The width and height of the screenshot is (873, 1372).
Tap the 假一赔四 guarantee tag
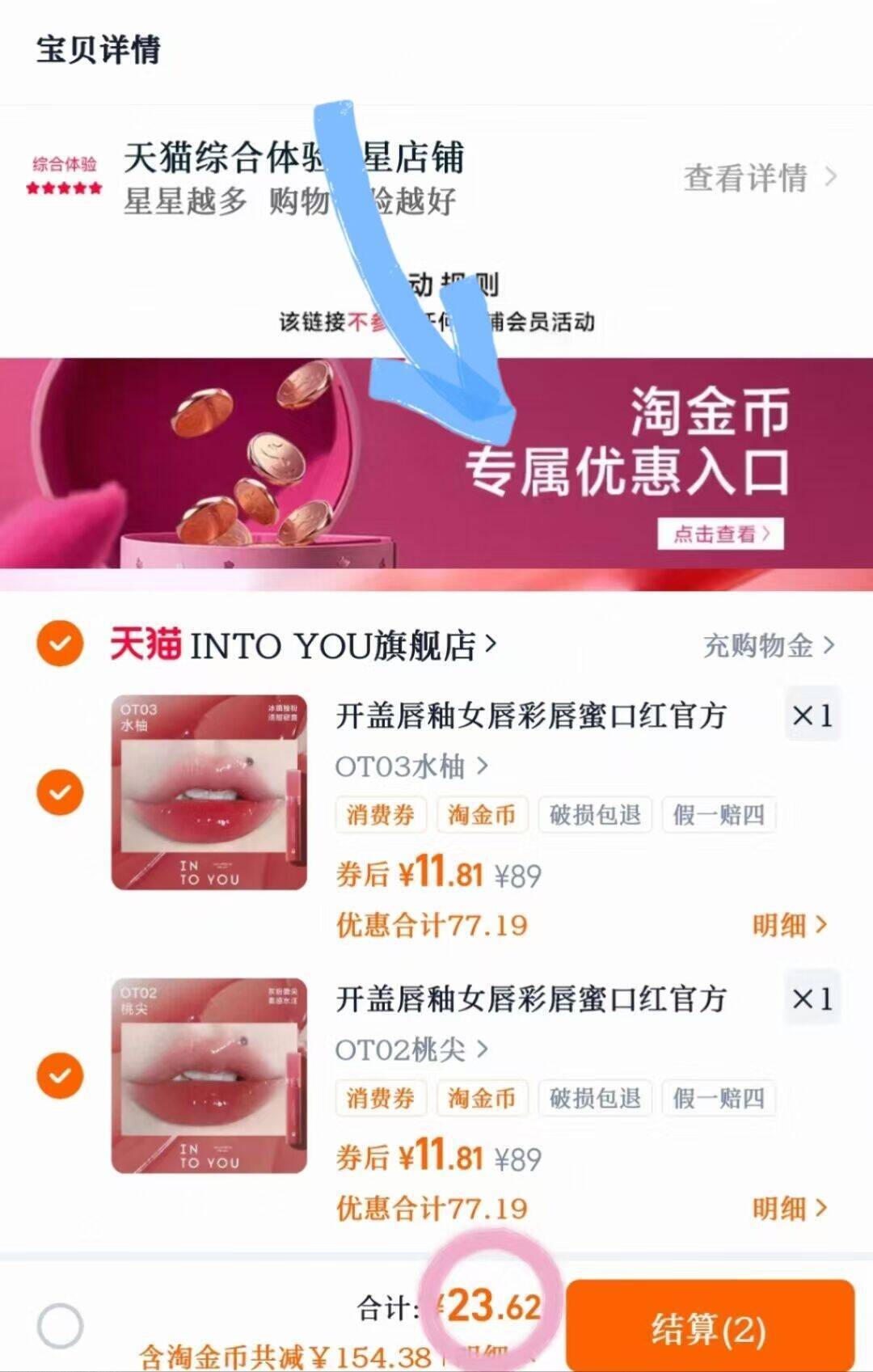tap(716, 815)
